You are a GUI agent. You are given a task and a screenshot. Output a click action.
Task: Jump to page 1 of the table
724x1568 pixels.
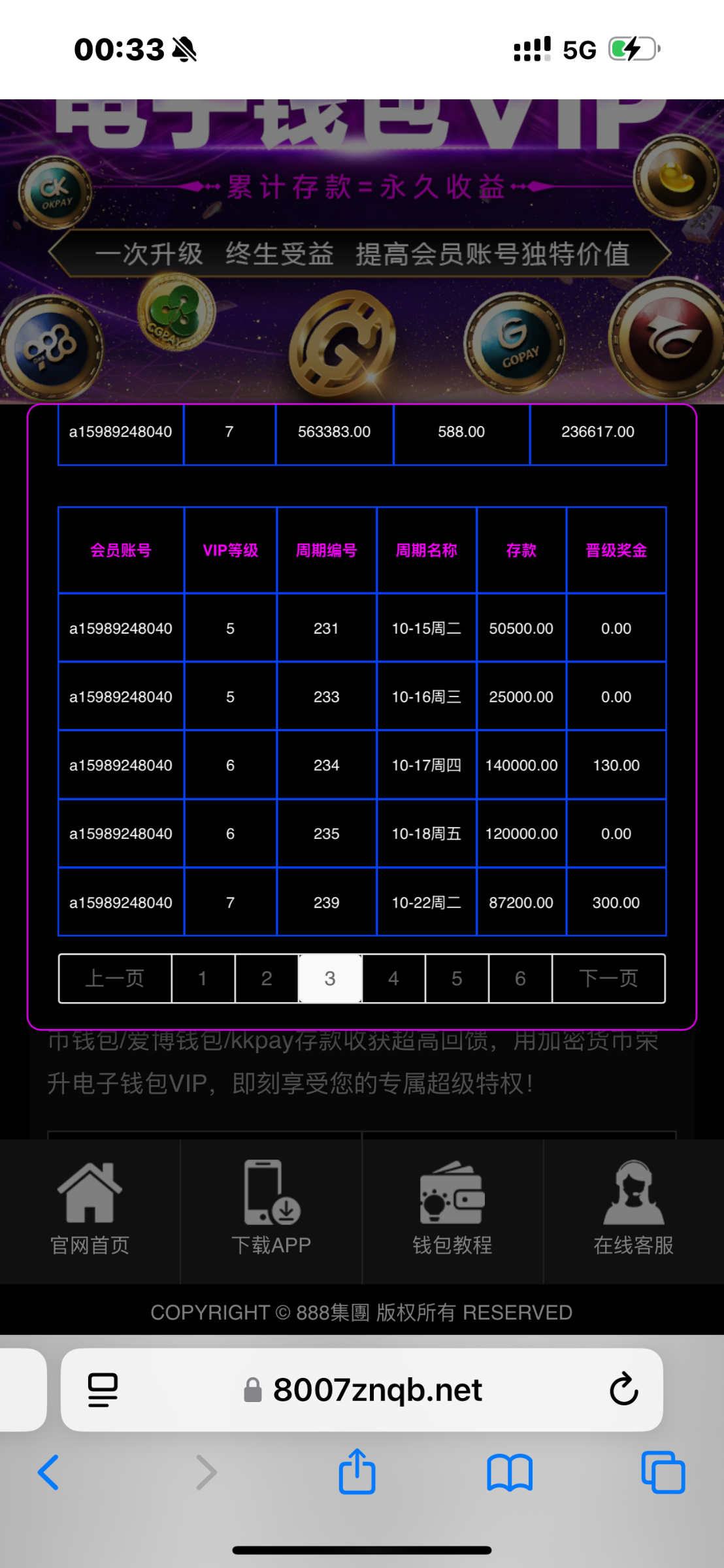pos(203,978)
